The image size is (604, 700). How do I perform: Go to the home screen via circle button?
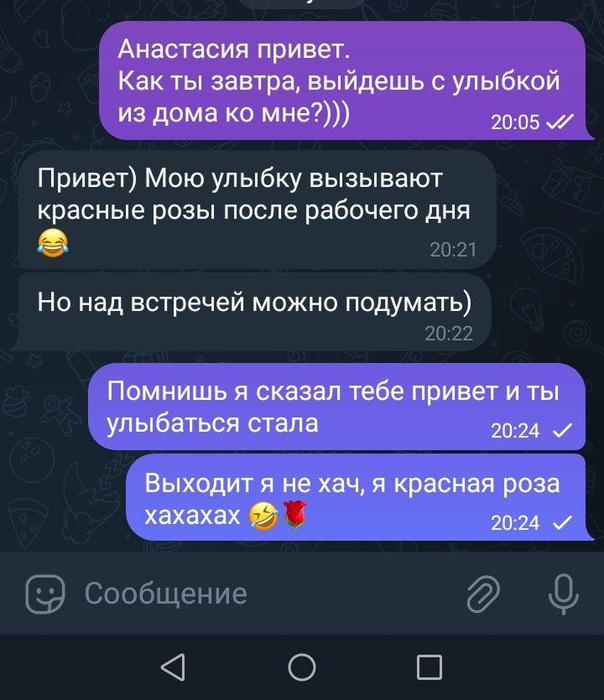302,667
